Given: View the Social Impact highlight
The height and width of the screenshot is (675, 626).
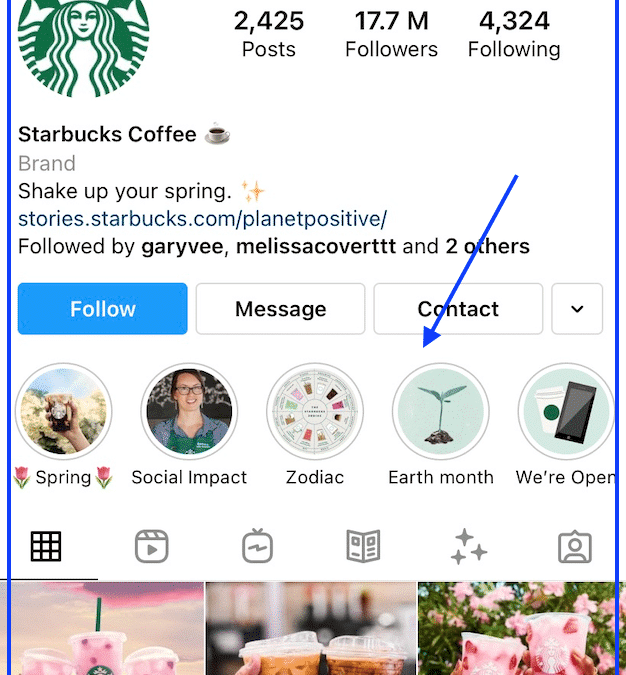Looking at the screenshot, I should 189,411.
